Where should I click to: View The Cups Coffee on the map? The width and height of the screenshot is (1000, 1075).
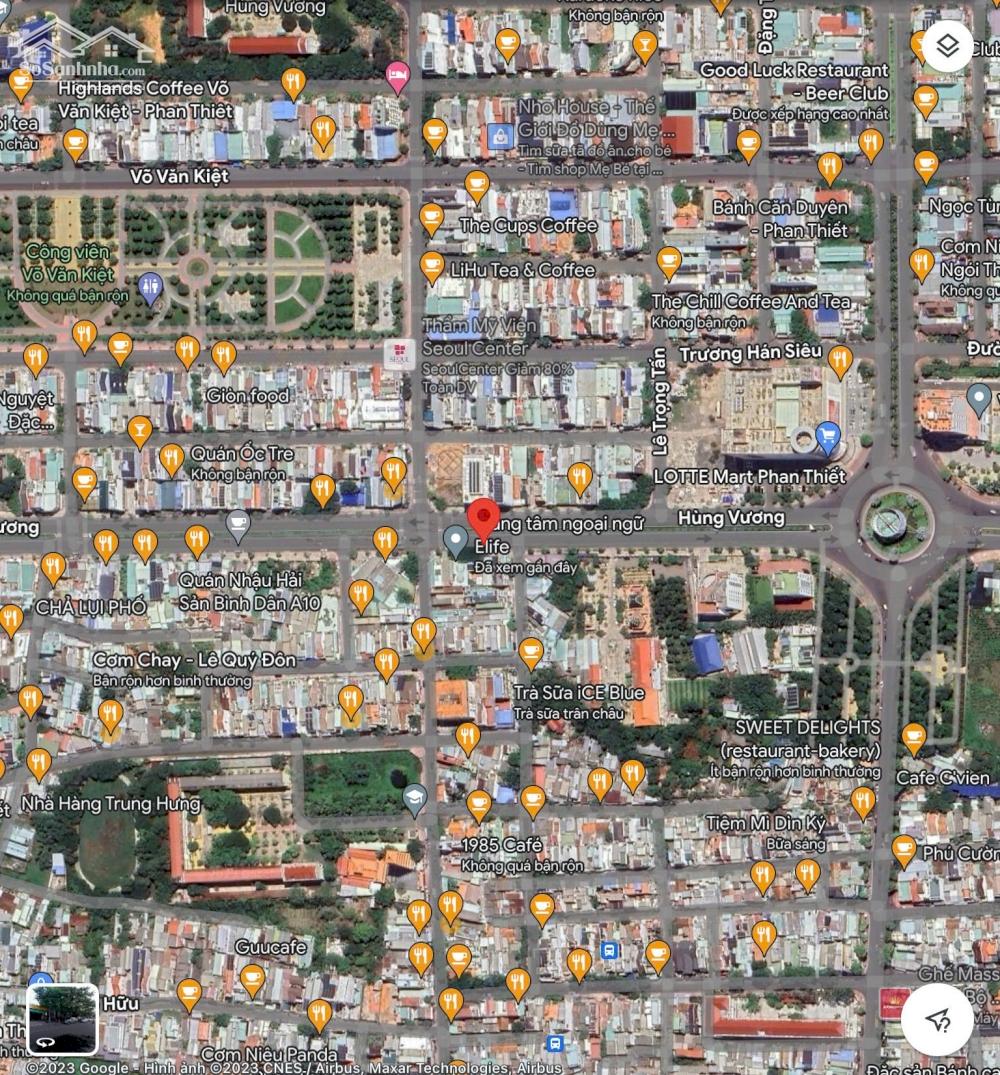pos(431,219)
